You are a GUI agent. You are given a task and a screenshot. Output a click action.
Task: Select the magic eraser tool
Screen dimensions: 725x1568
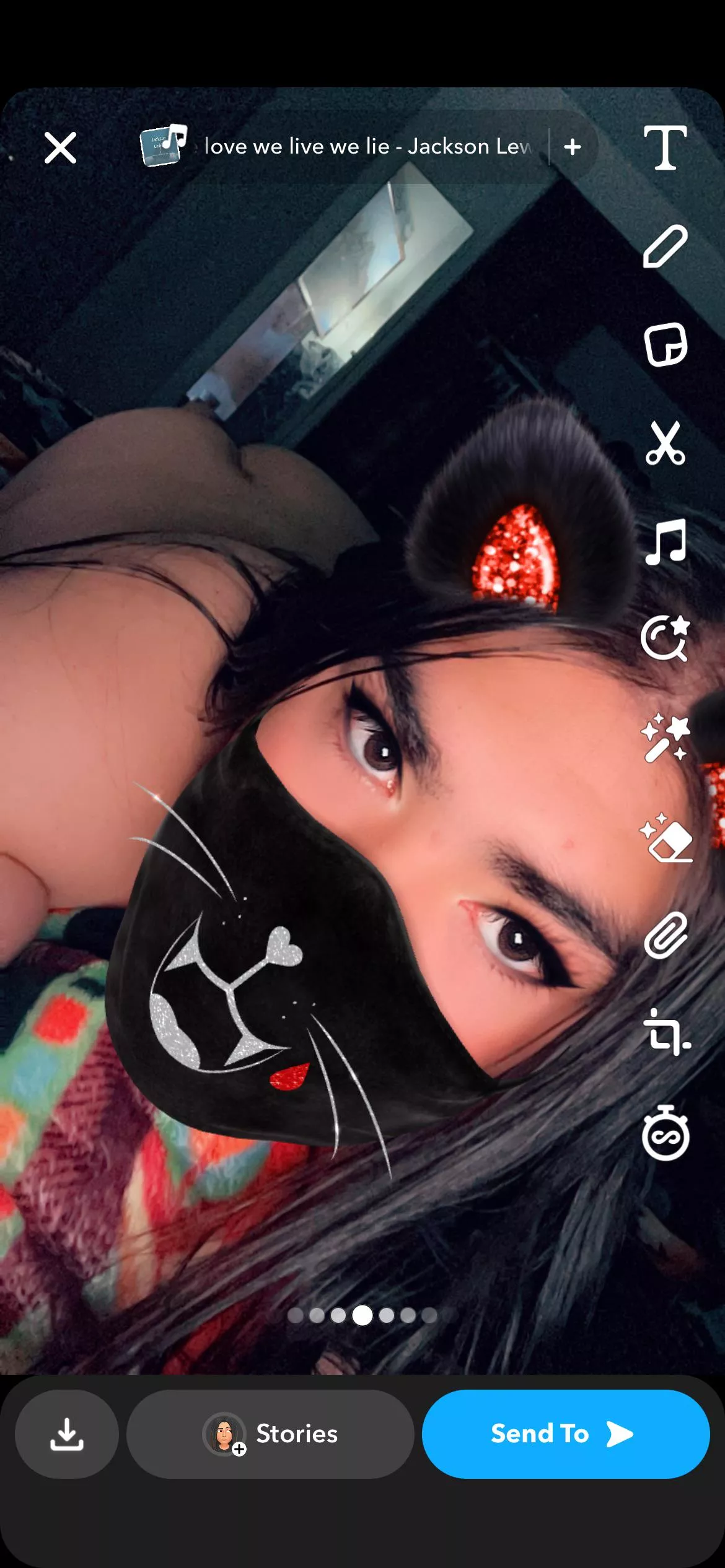pos(665,837)
